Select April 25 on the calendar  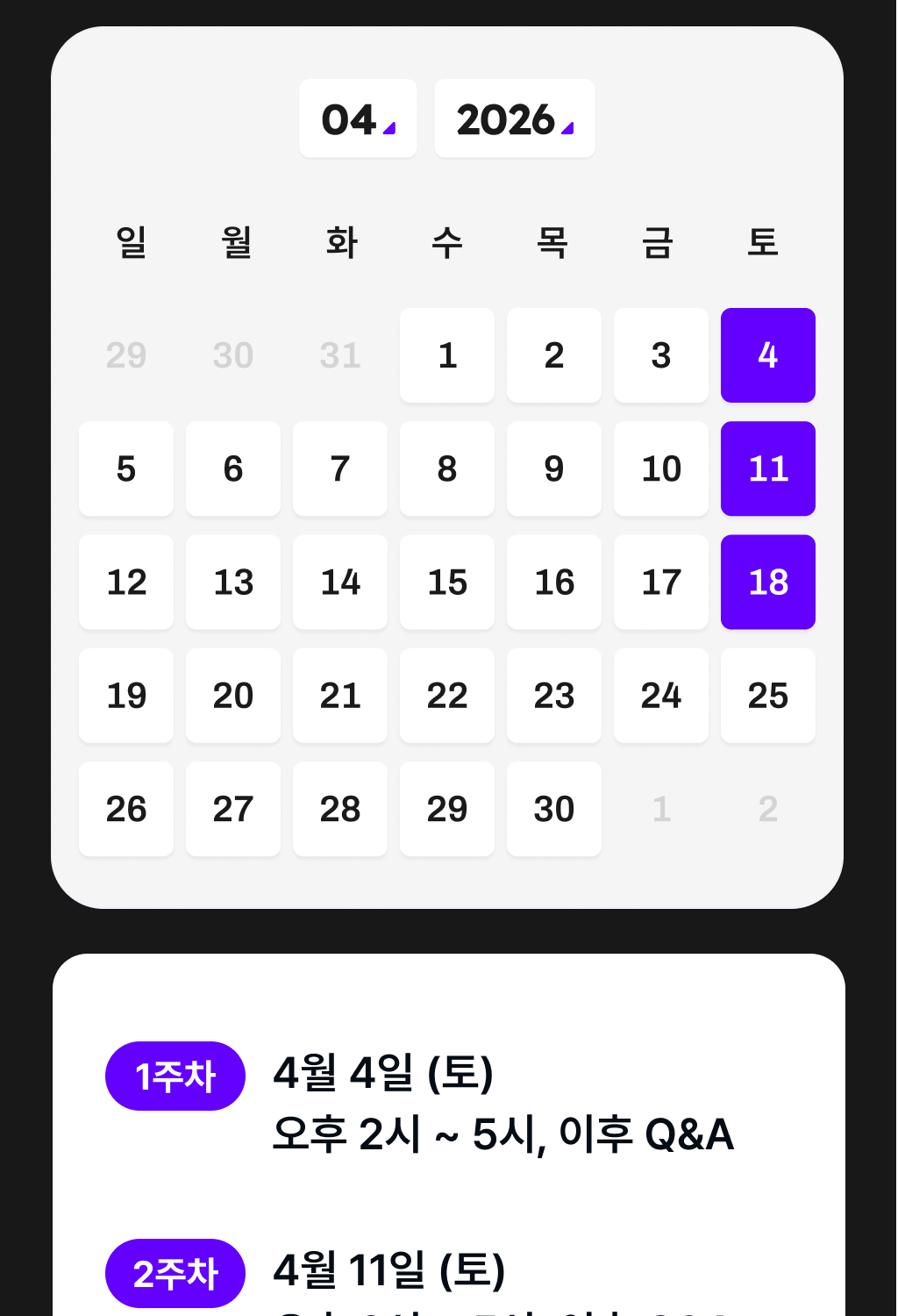click(767, 695)
